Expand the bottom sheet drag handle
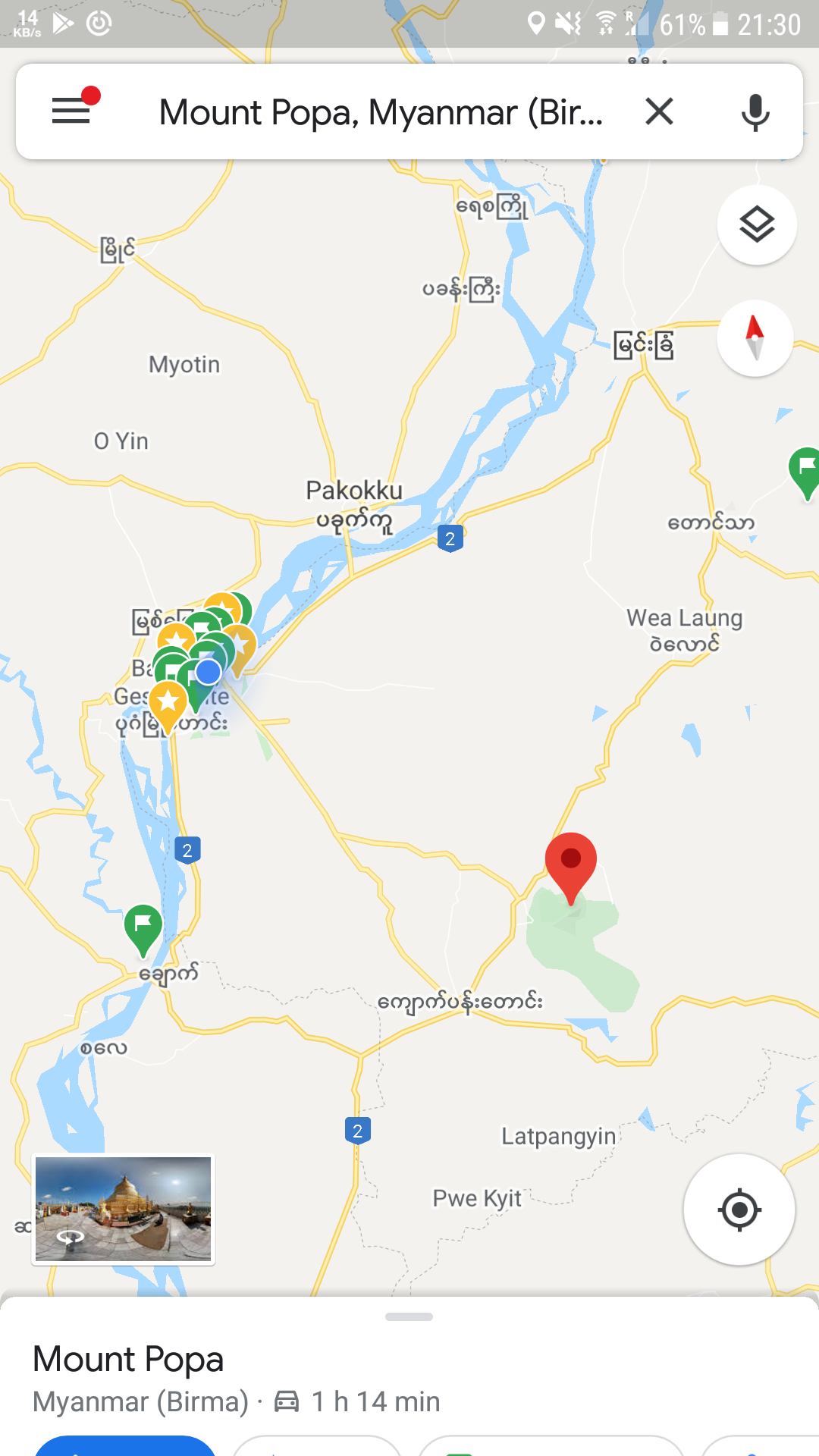The width and height of the screenshot is (819, 1456). [409, 1316]
